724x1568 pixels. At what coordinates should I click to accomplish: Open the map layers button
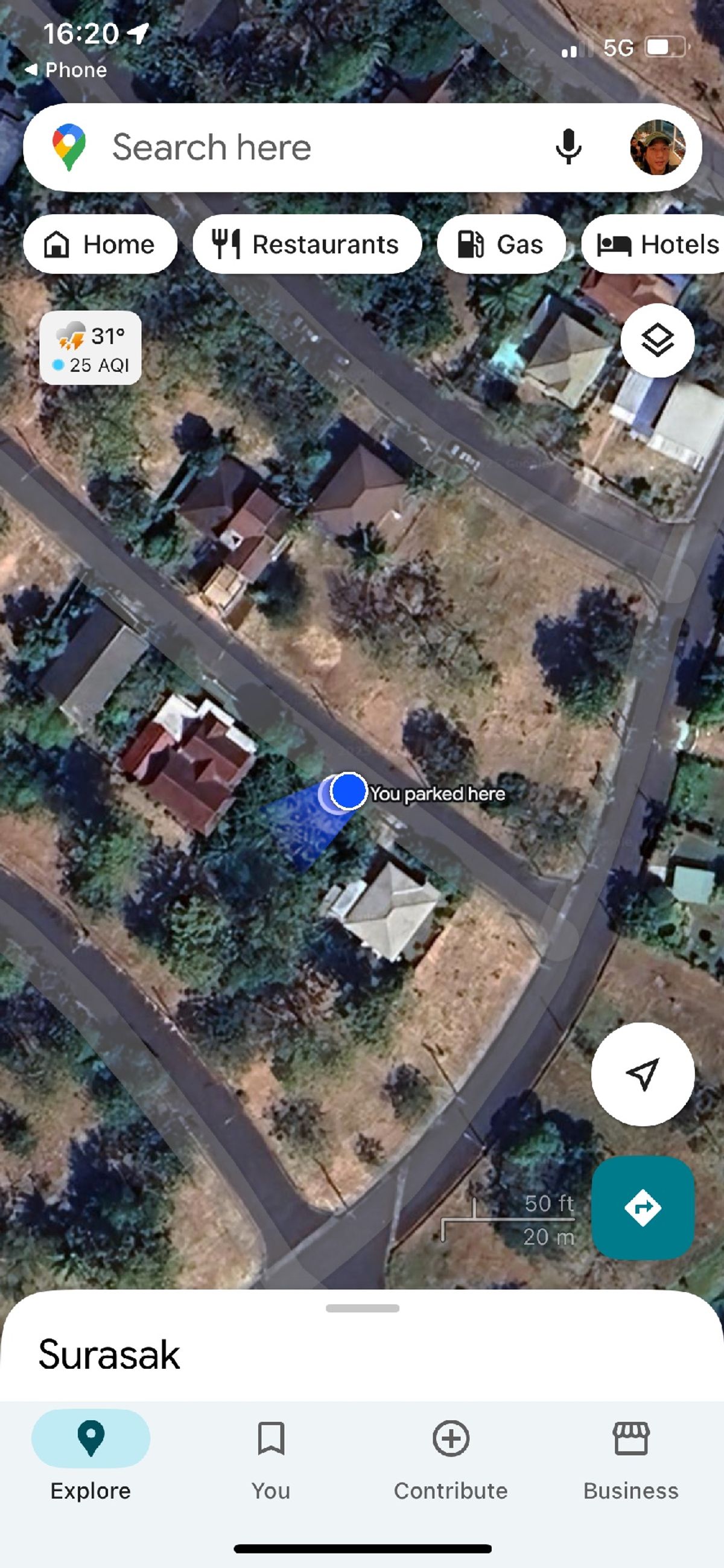click(x=657, y=340)
